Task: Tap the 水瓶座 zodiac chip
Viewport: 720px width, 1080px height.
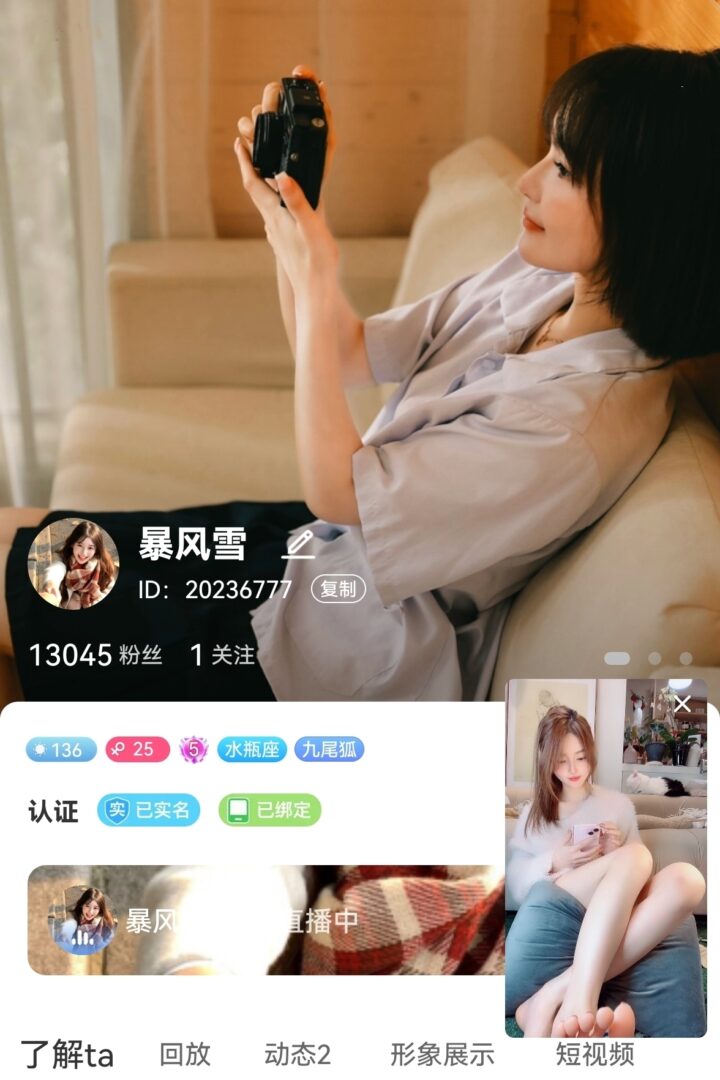Action: click(x=250, y=749)
